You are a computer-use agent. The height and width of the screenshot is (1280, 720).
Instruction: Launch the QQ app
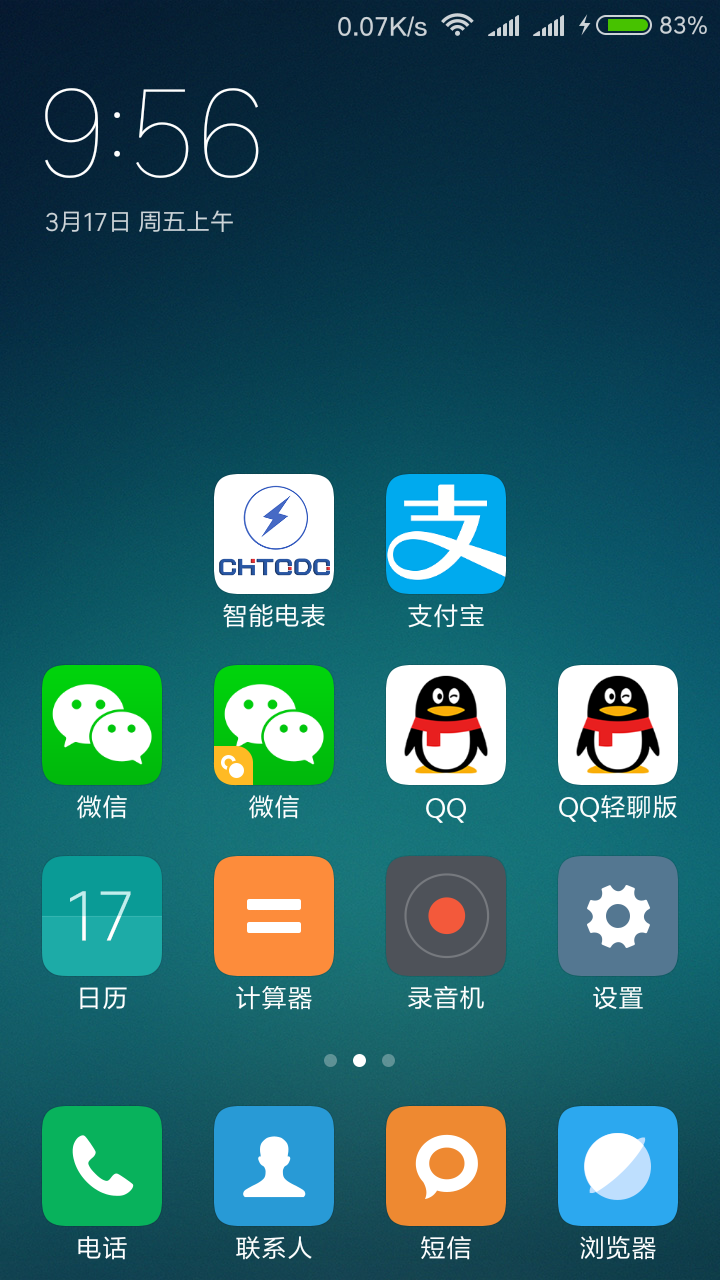pos(446,725)
